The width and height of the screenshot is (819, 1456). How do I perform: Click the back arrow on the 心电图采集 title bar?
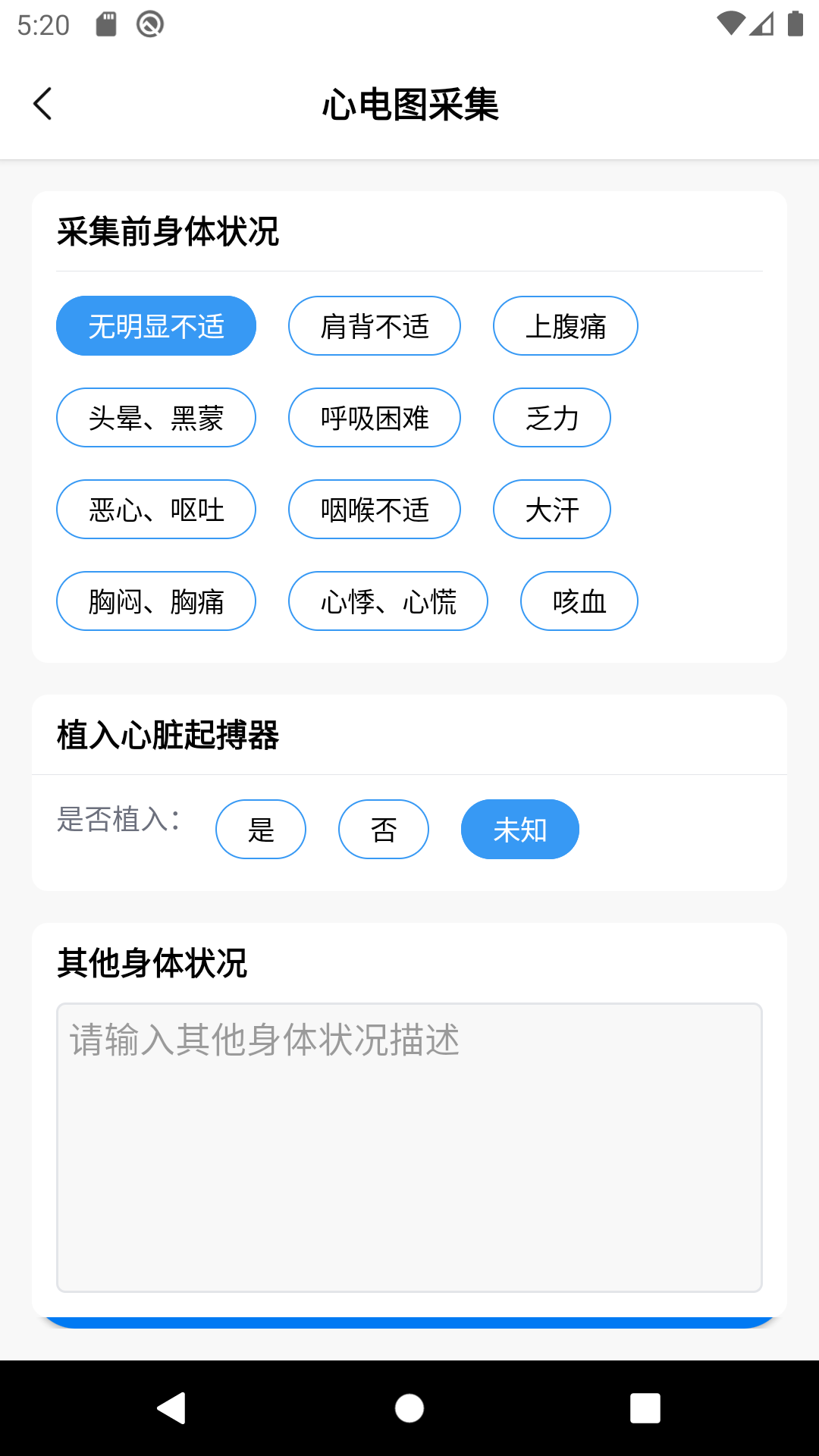pos(42,104)
